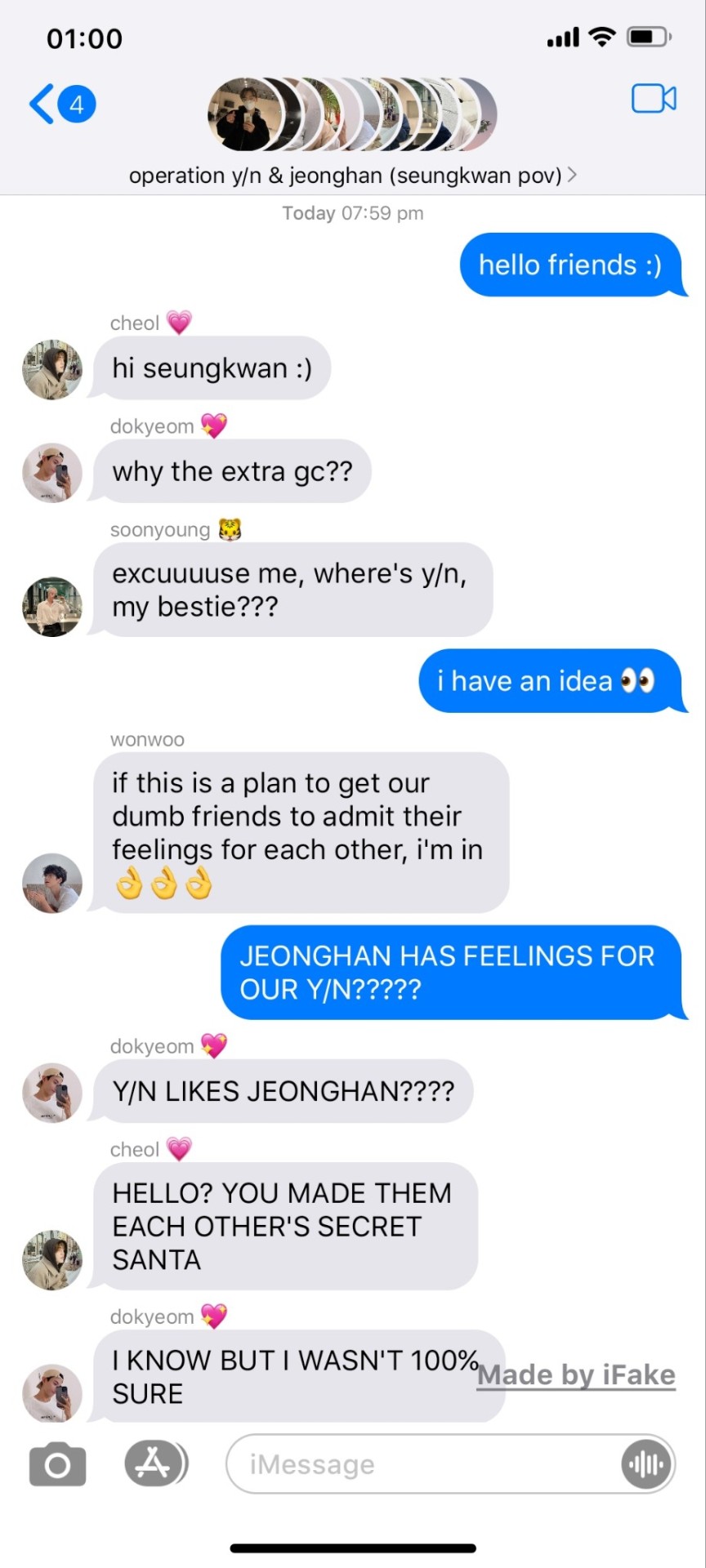Image resolution: width=706 pixels, height=1568 pixels.
Task: Open the iMessage apps drawer
Action: coord(155,1463)
